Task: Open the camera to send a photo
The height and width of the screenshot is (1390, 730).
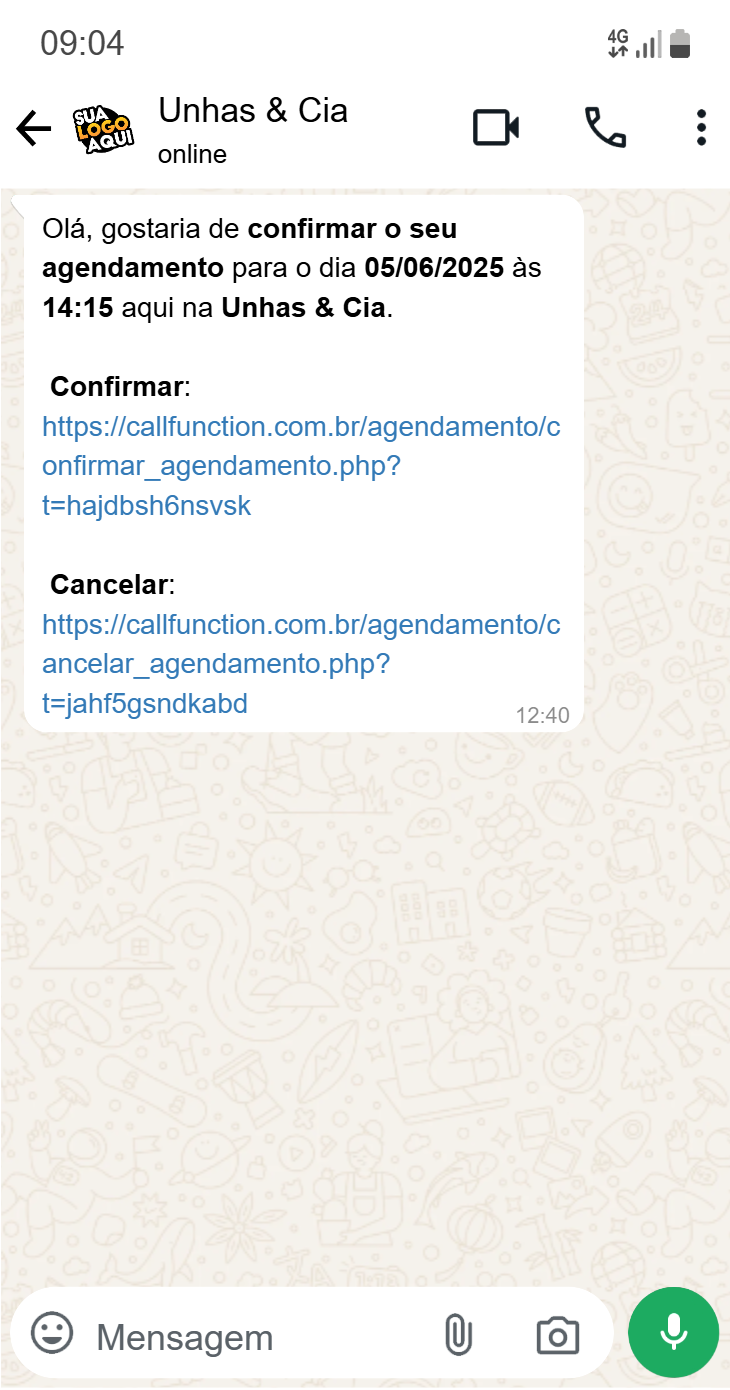Action: pos(557,1334)
